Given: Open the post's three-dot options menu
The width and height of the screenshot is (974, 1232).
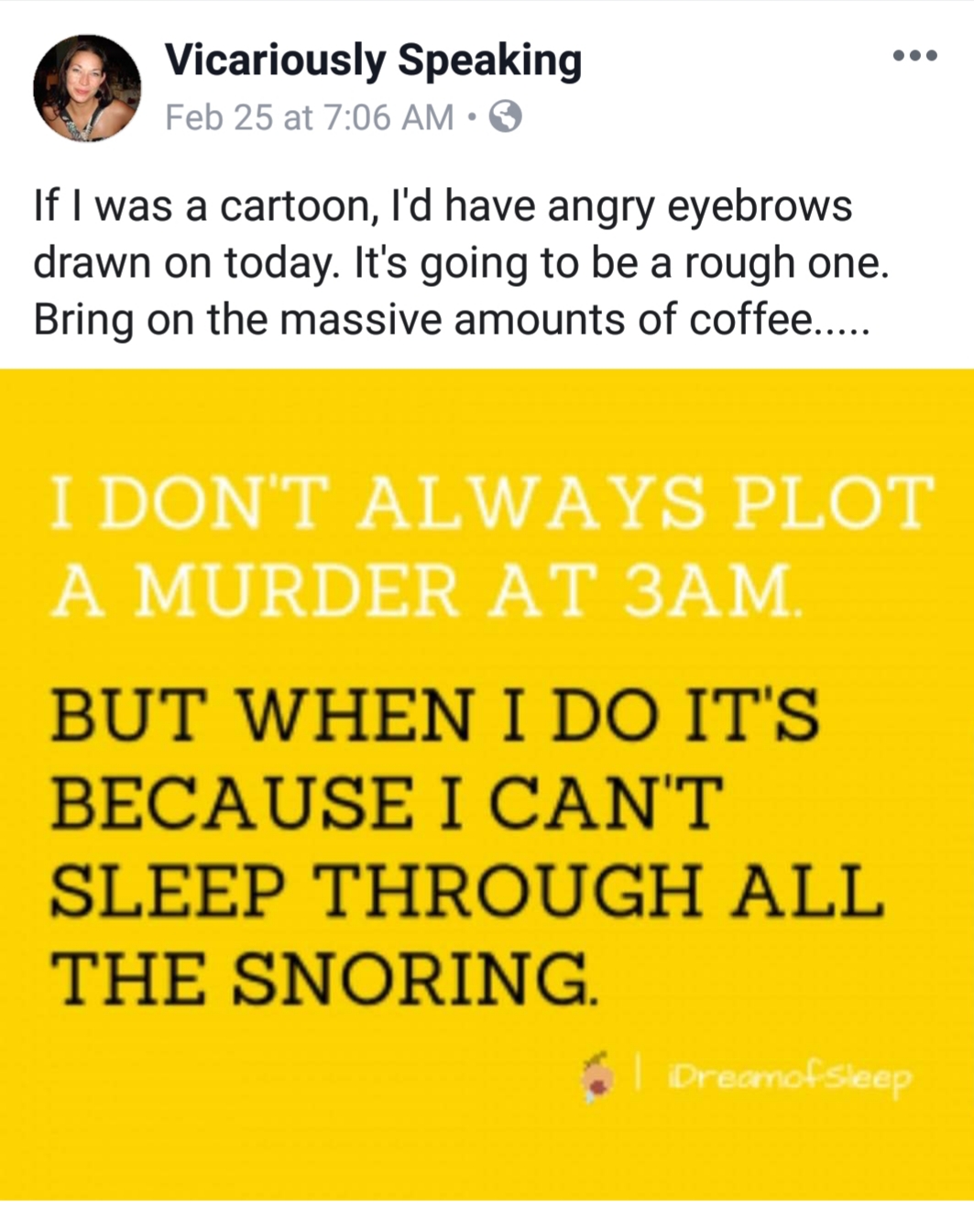Looking at the screenshot, I should tap(914, 56).
